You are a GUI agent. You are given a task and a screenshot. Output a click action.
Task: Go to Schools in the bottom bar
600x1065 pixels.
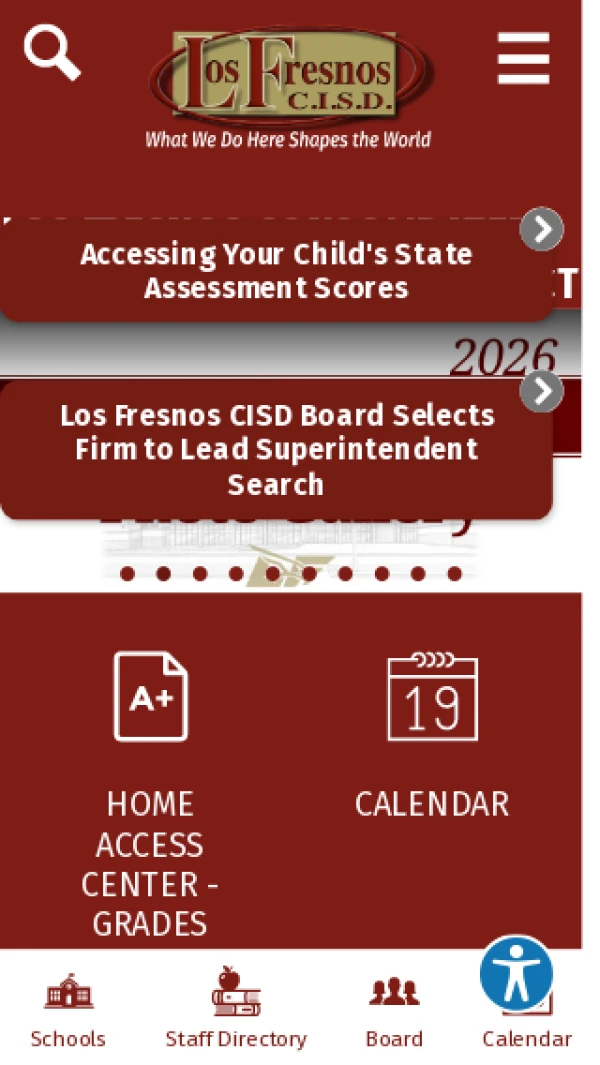68,1011
